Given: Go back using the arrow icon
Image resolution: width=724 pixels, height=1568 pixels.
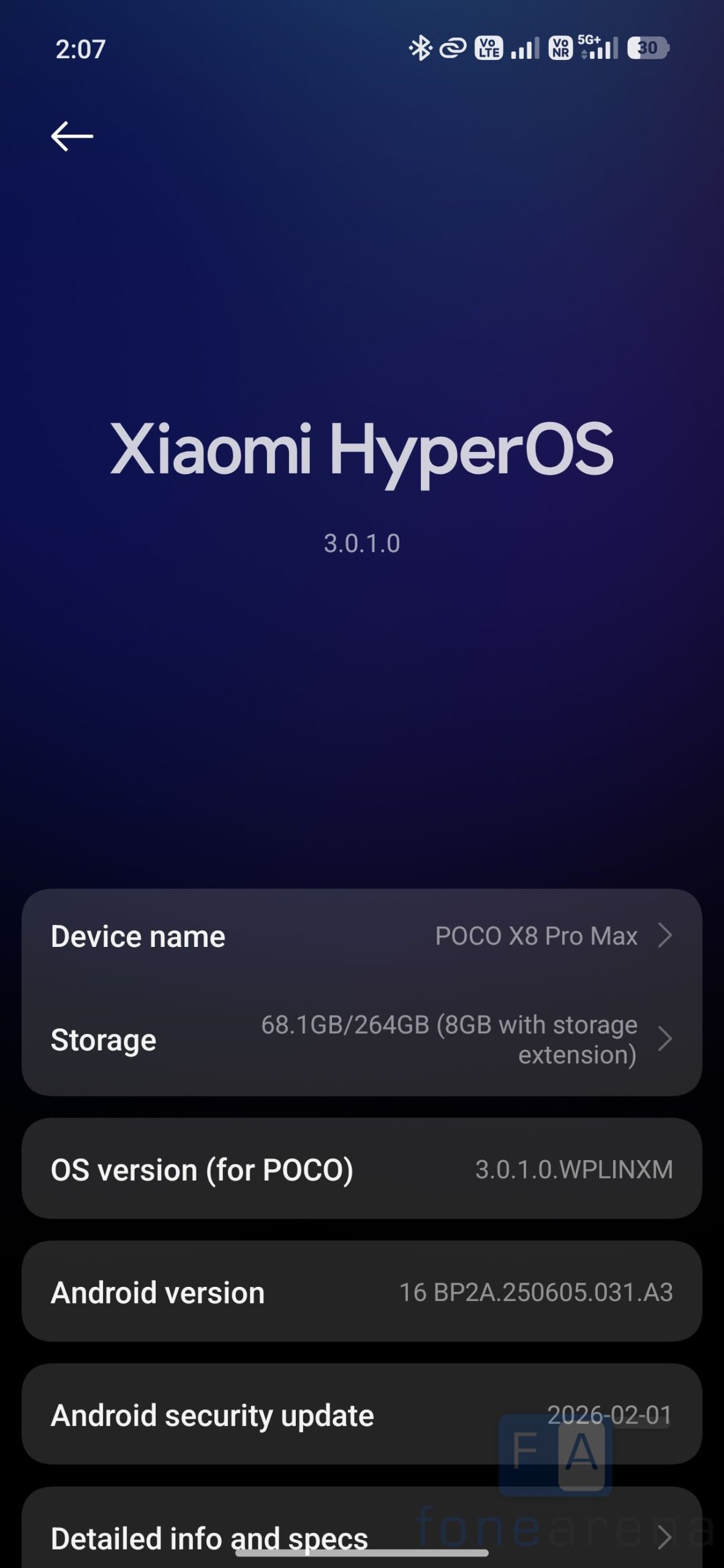Looking at the screenshot, I should (72, 136).
